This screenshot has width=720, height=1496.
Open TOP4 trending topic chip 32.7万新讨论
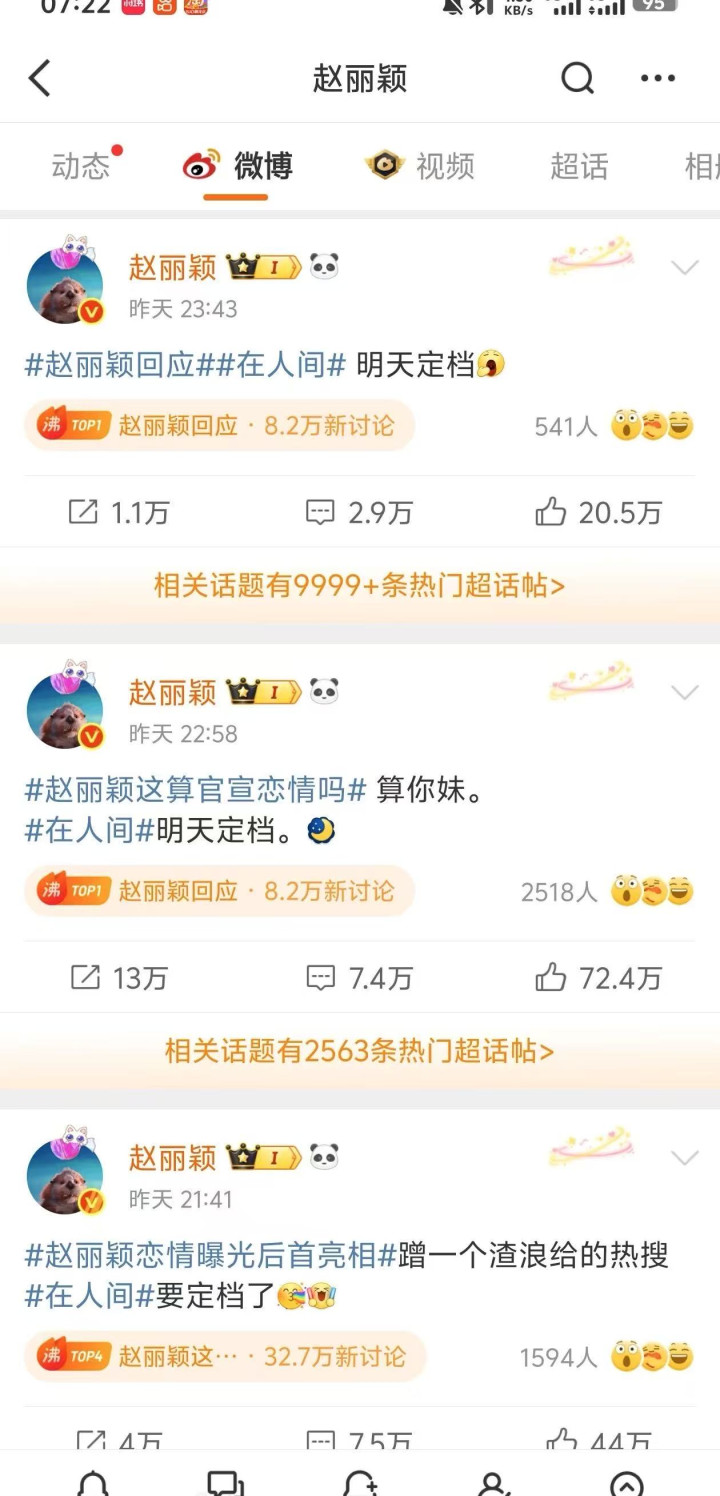click(x=225, y=1357)
